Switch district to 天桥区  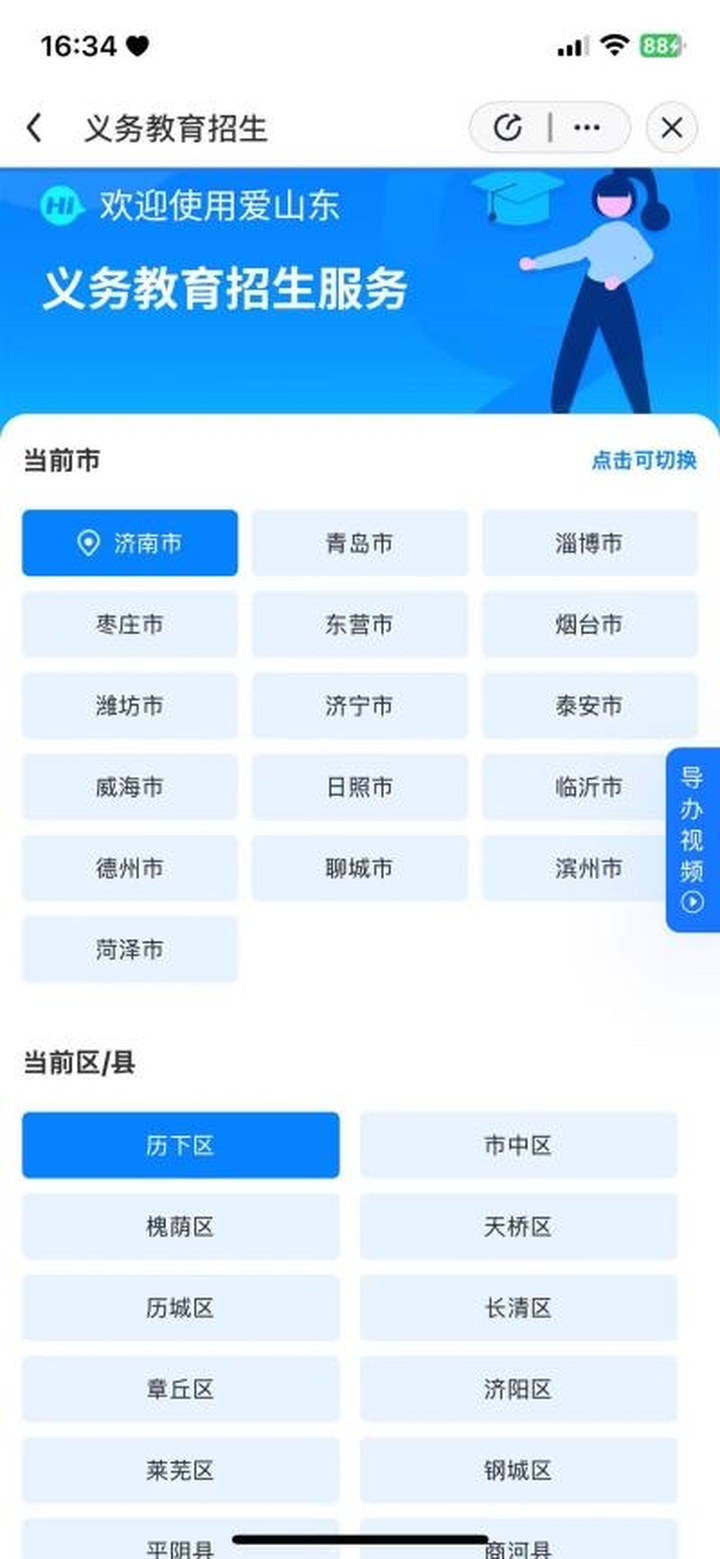(x=518, y=1227)
